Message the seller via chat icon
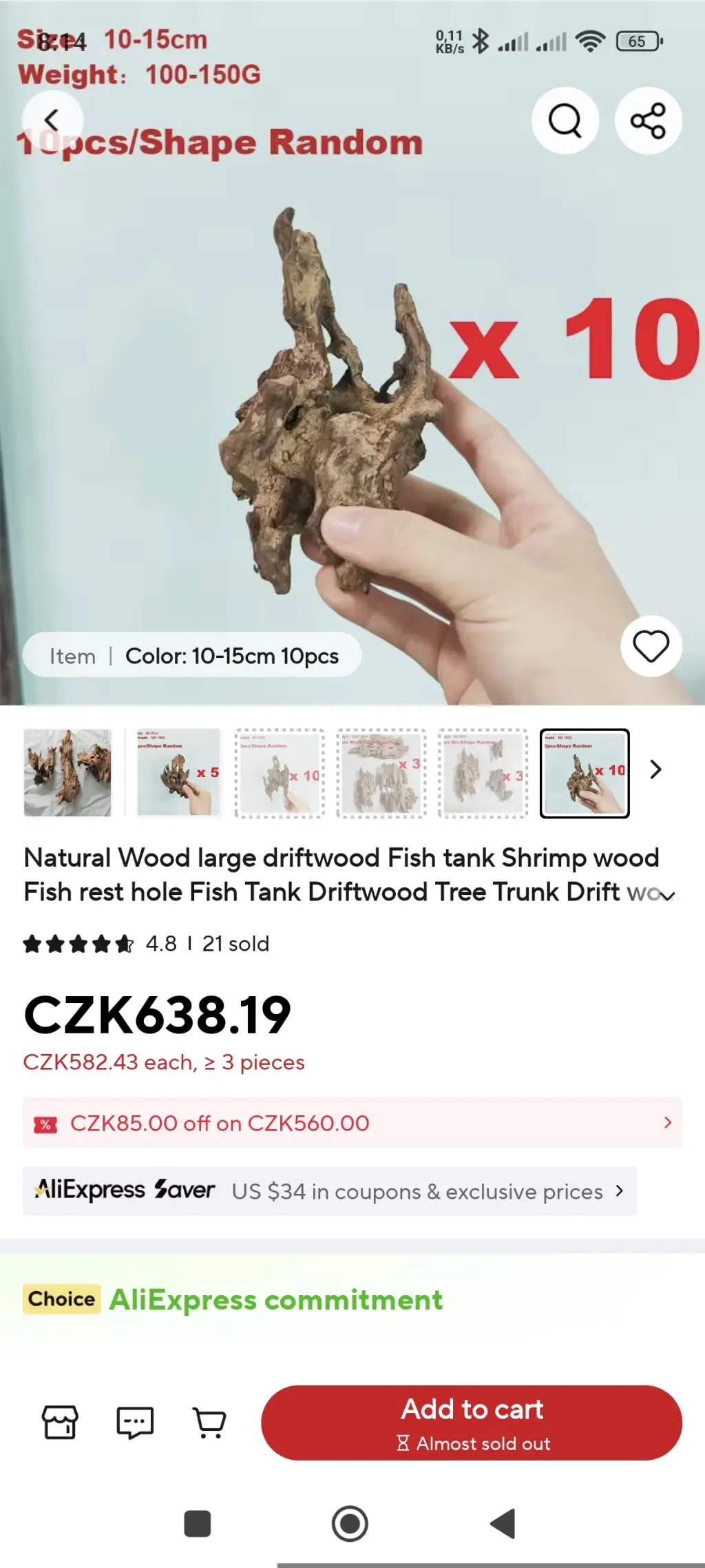 [x=135, y=1423]
